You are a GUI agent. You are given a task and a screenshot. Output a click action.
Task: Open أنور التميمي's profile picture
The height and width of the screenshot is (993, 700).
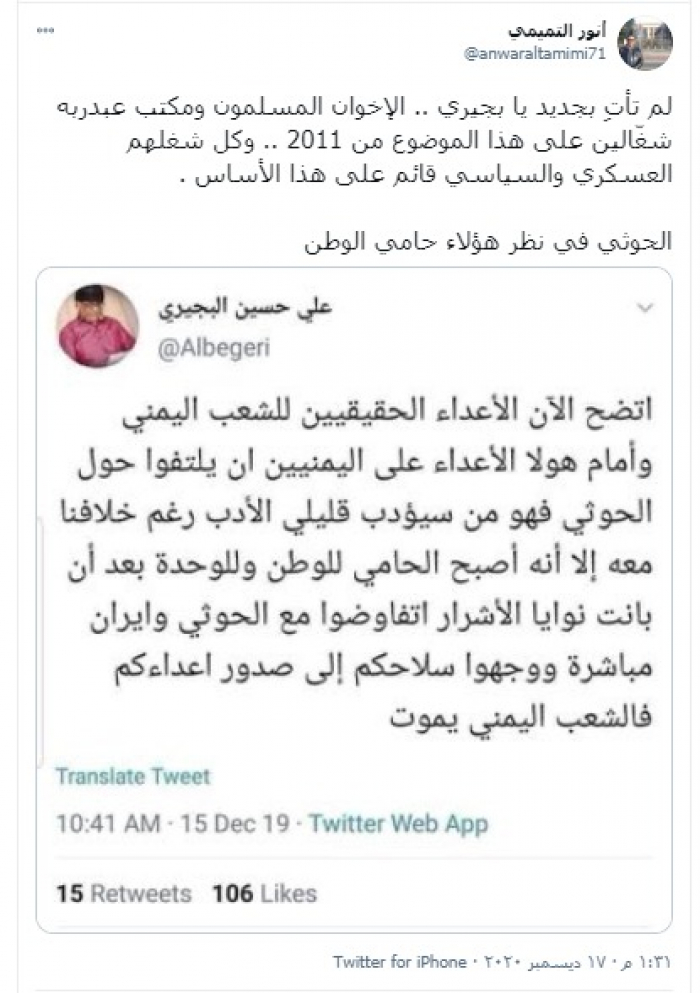coord(645,43)
